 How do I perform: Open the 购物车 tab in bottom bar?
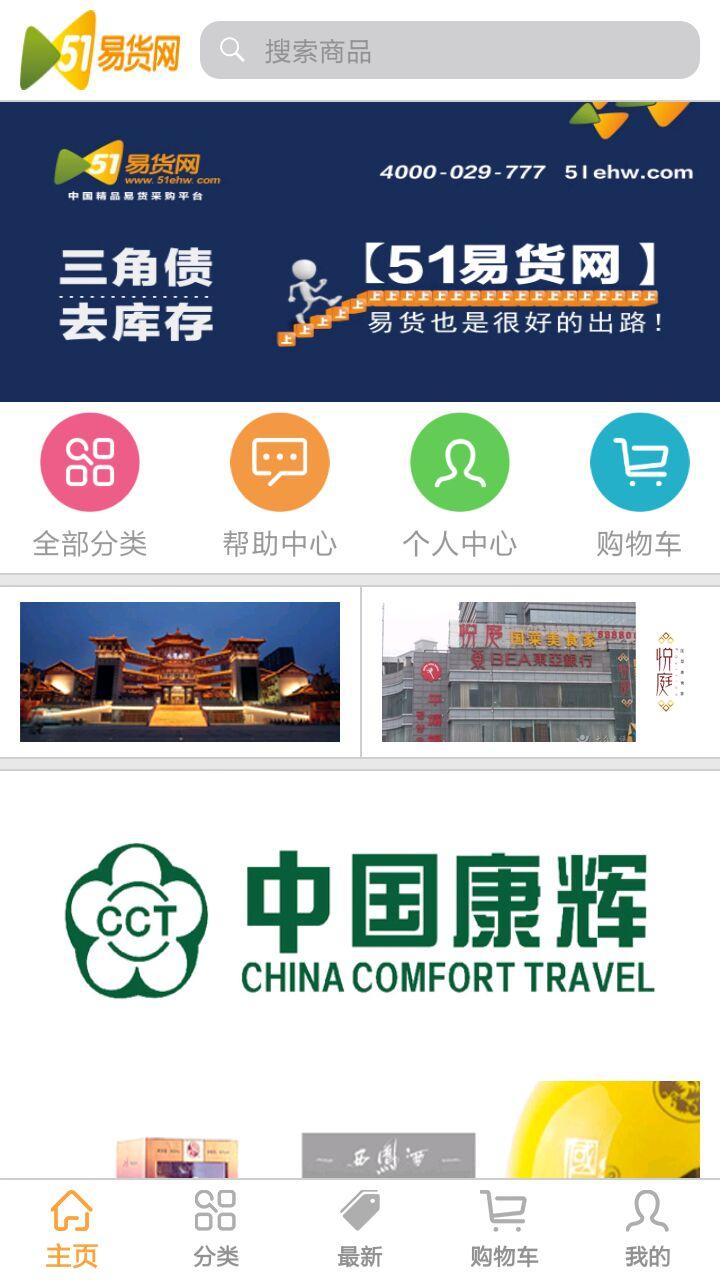[x=504, y=1229]
